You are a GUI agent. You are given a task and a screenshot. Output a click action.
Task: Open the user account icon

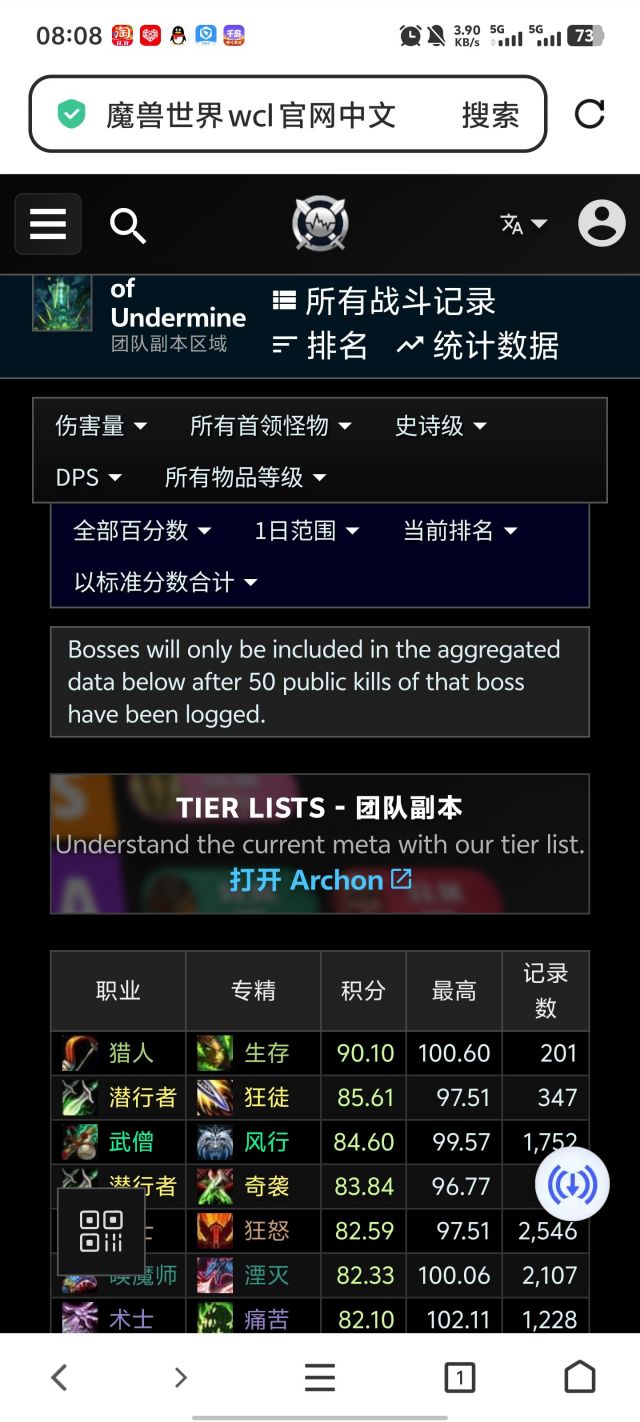pyautogui.click(x=601, y=224)
